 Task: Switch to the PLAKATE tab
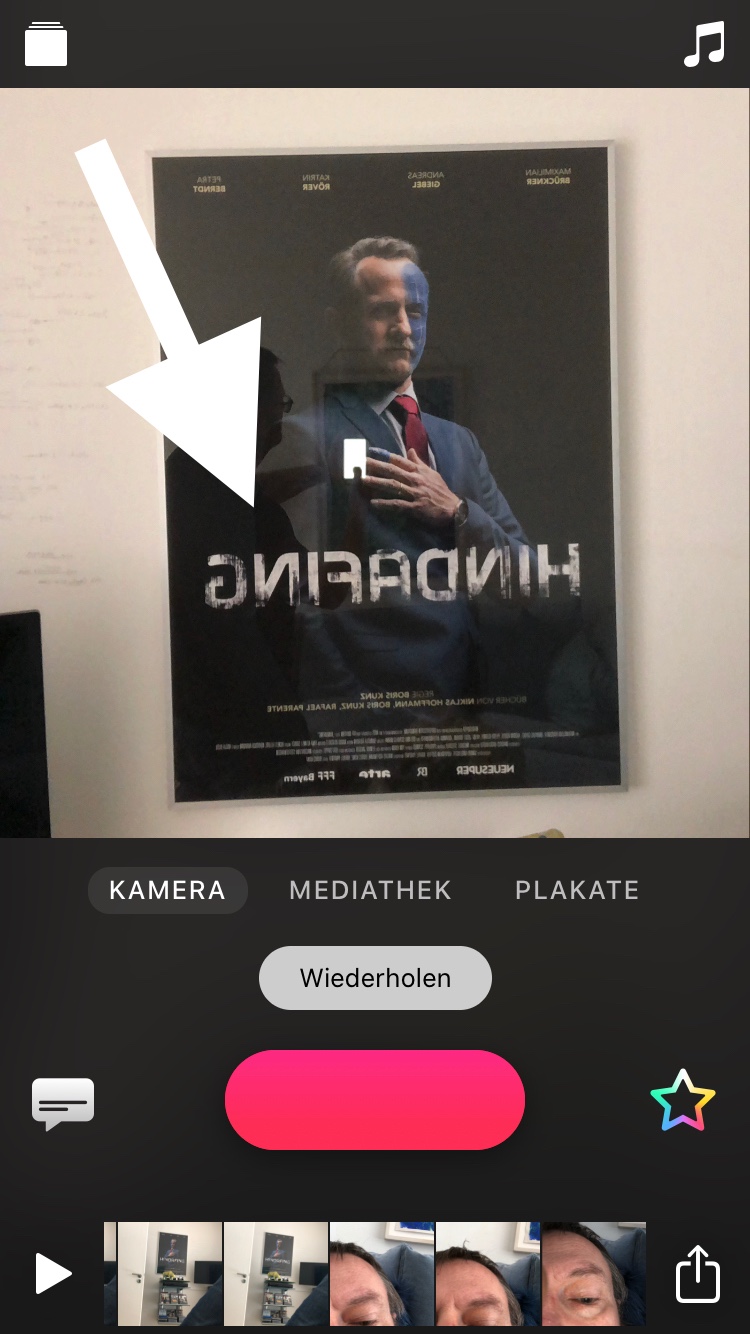click(577, 890)
